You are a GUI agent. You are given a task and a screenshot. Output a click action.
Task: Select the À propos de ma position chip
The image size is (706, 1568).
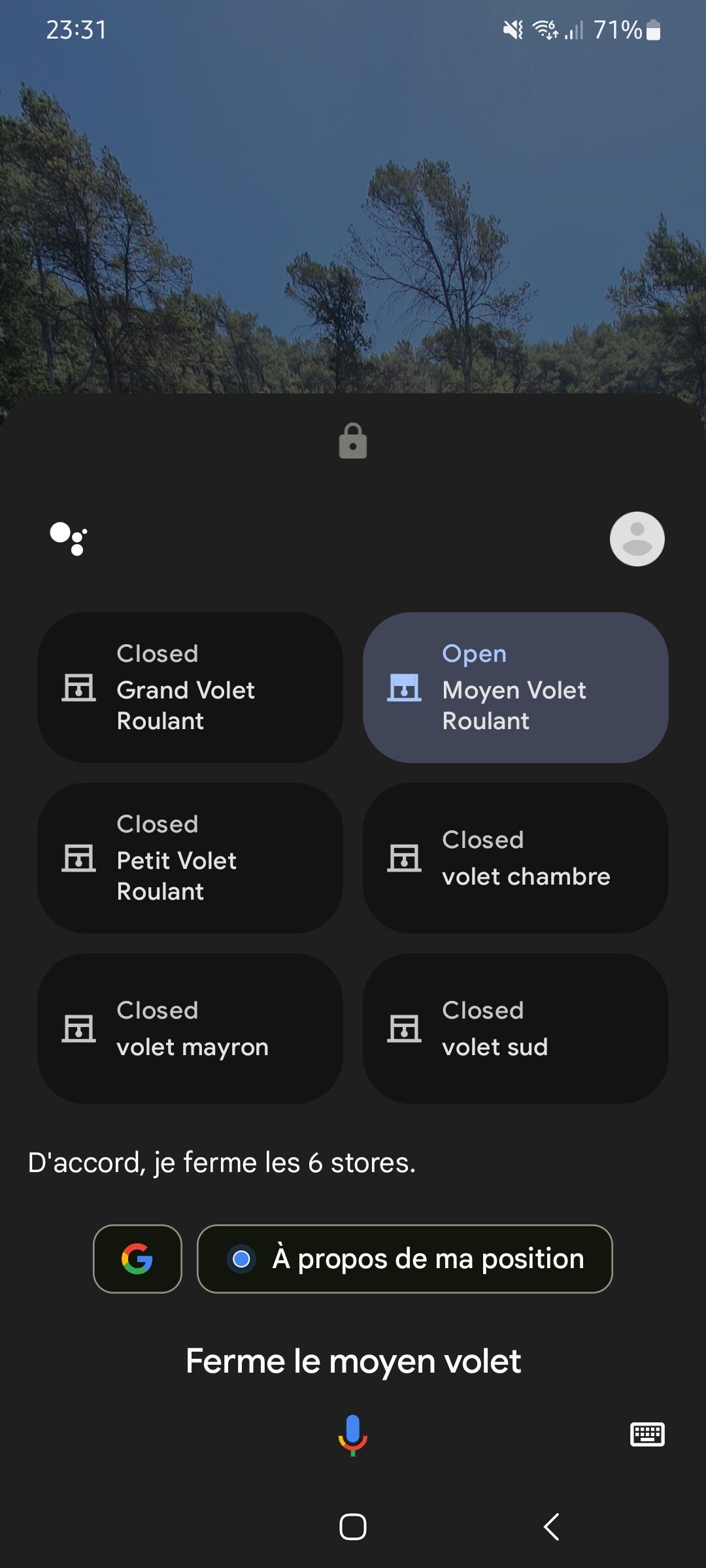pos(405,1258)
